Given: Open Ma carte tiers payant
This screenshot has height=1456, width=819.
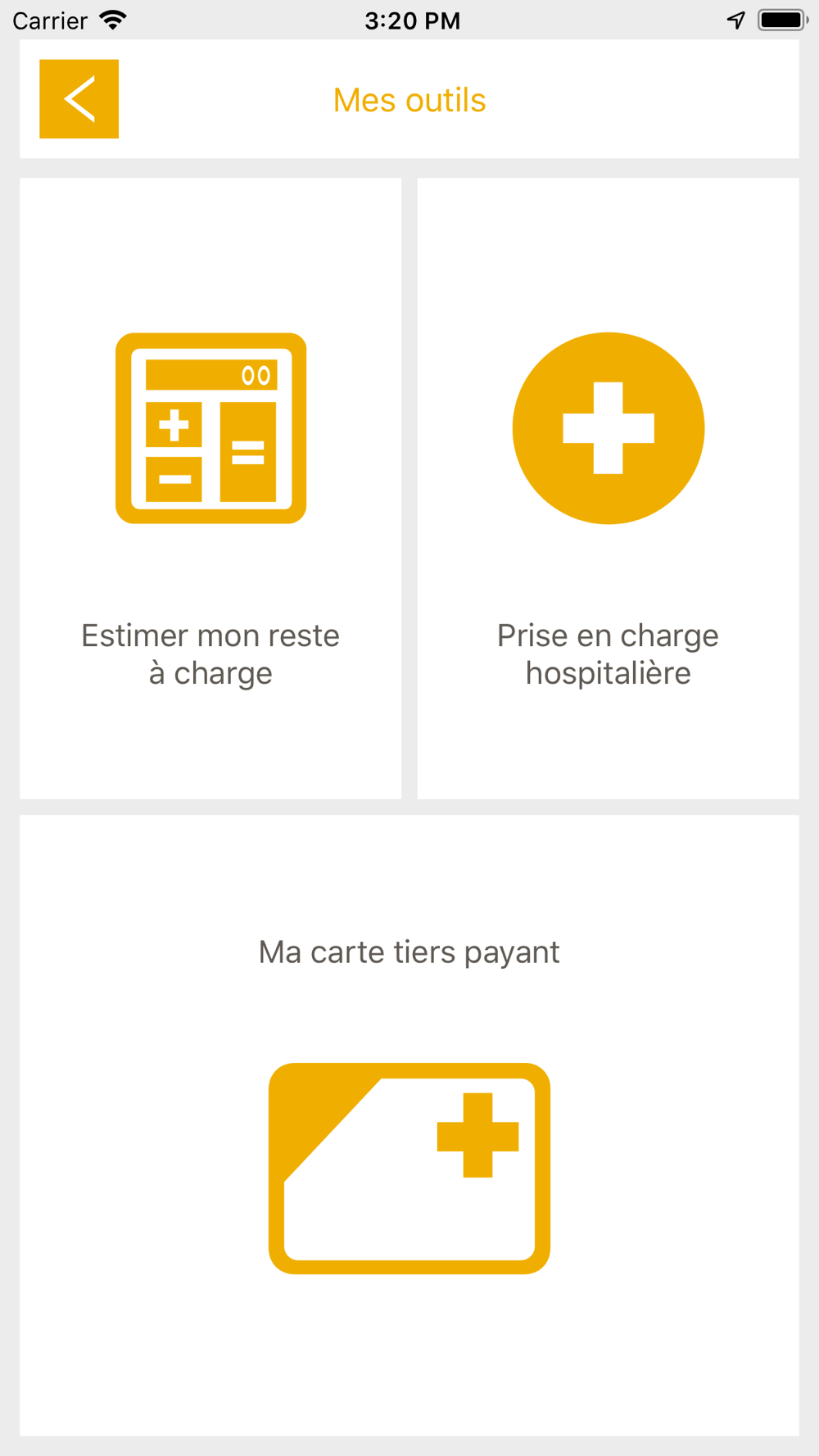Looking at the screenshot, I should tap(409, 1125).
